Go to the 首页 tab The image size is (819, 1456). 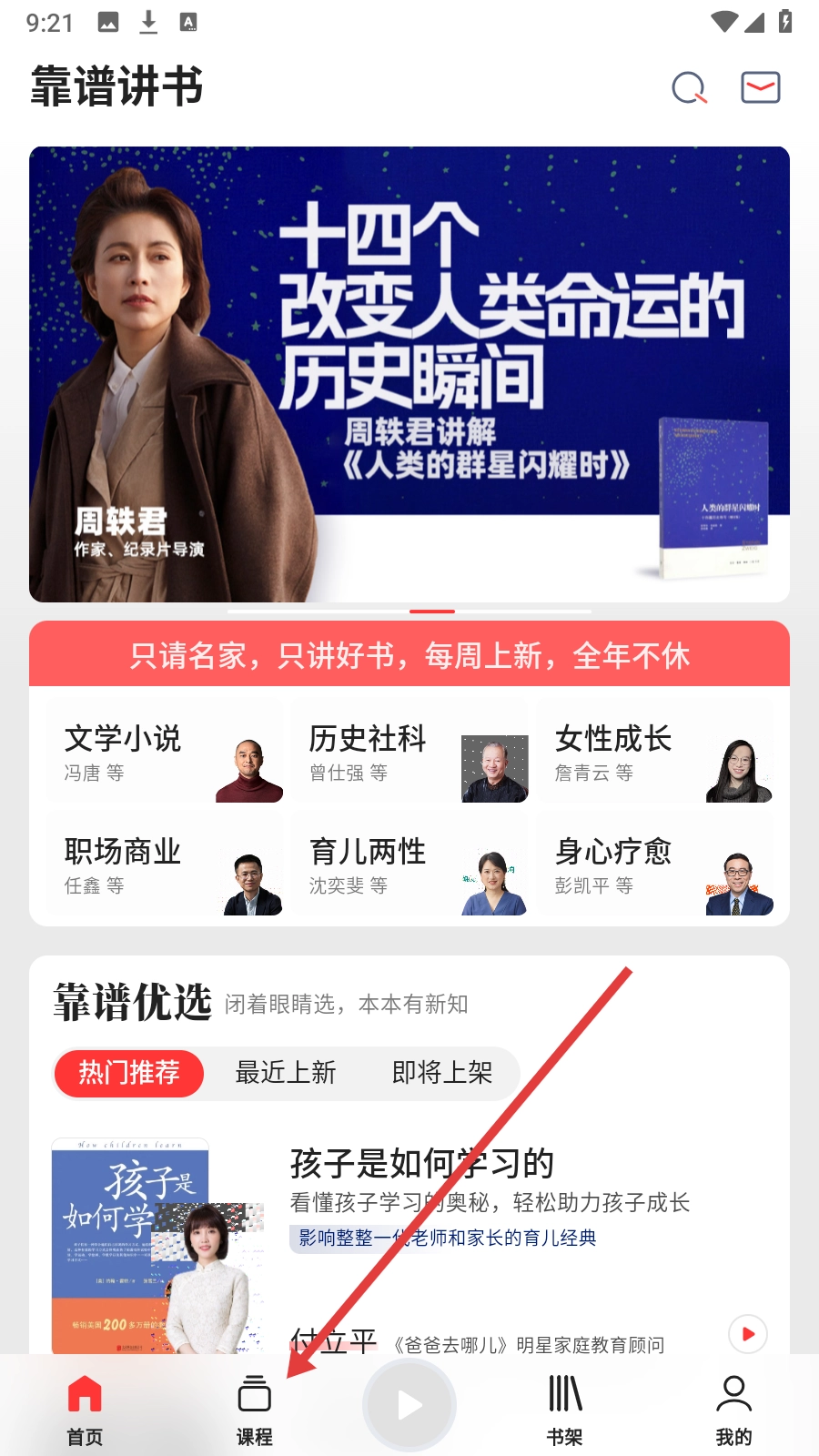pyautogui.click(x=85, y=1409)
